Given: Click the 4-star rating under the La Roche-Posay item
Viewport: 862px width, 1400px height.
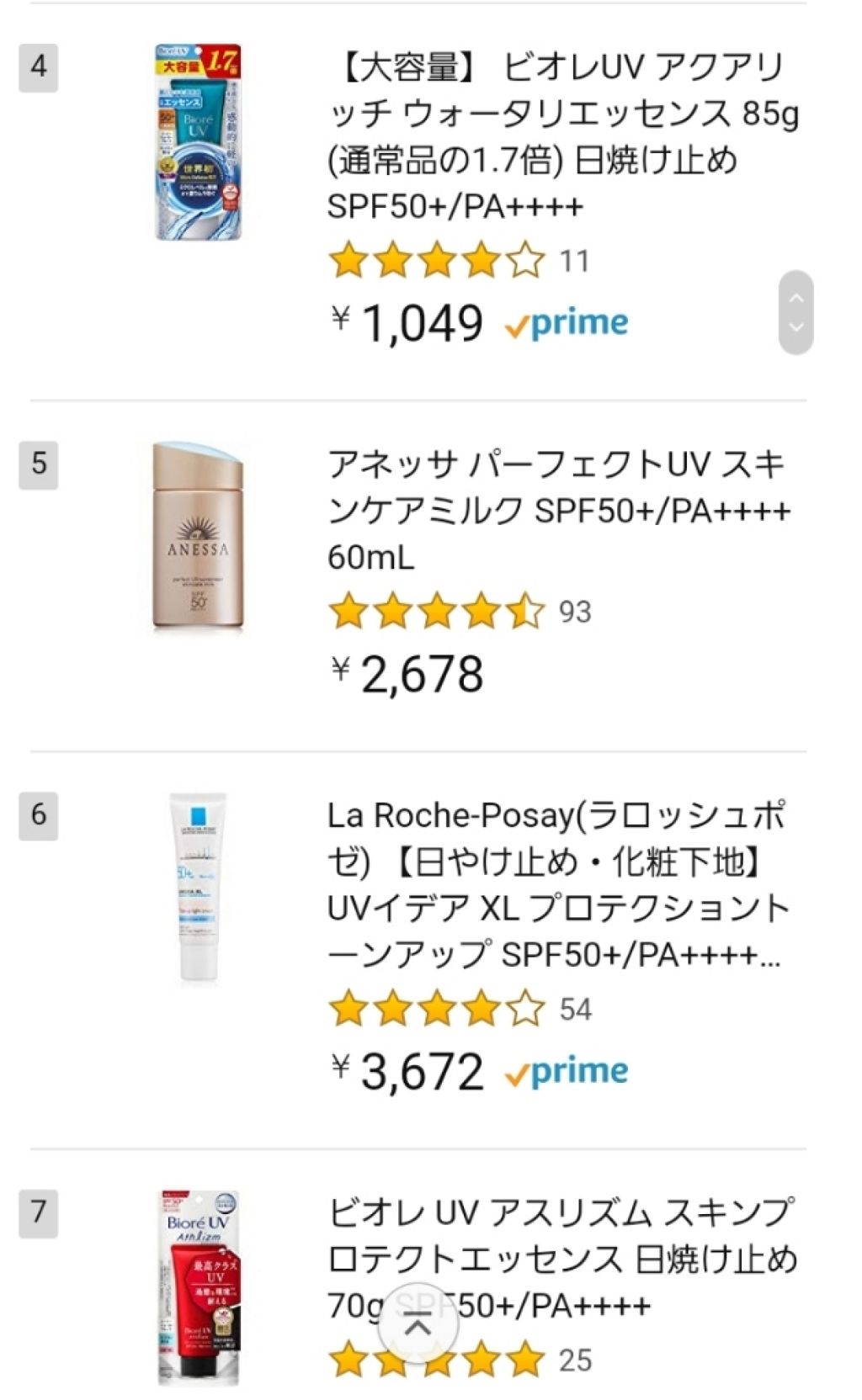Looking at the screenshot, I should pos(433,1005).
